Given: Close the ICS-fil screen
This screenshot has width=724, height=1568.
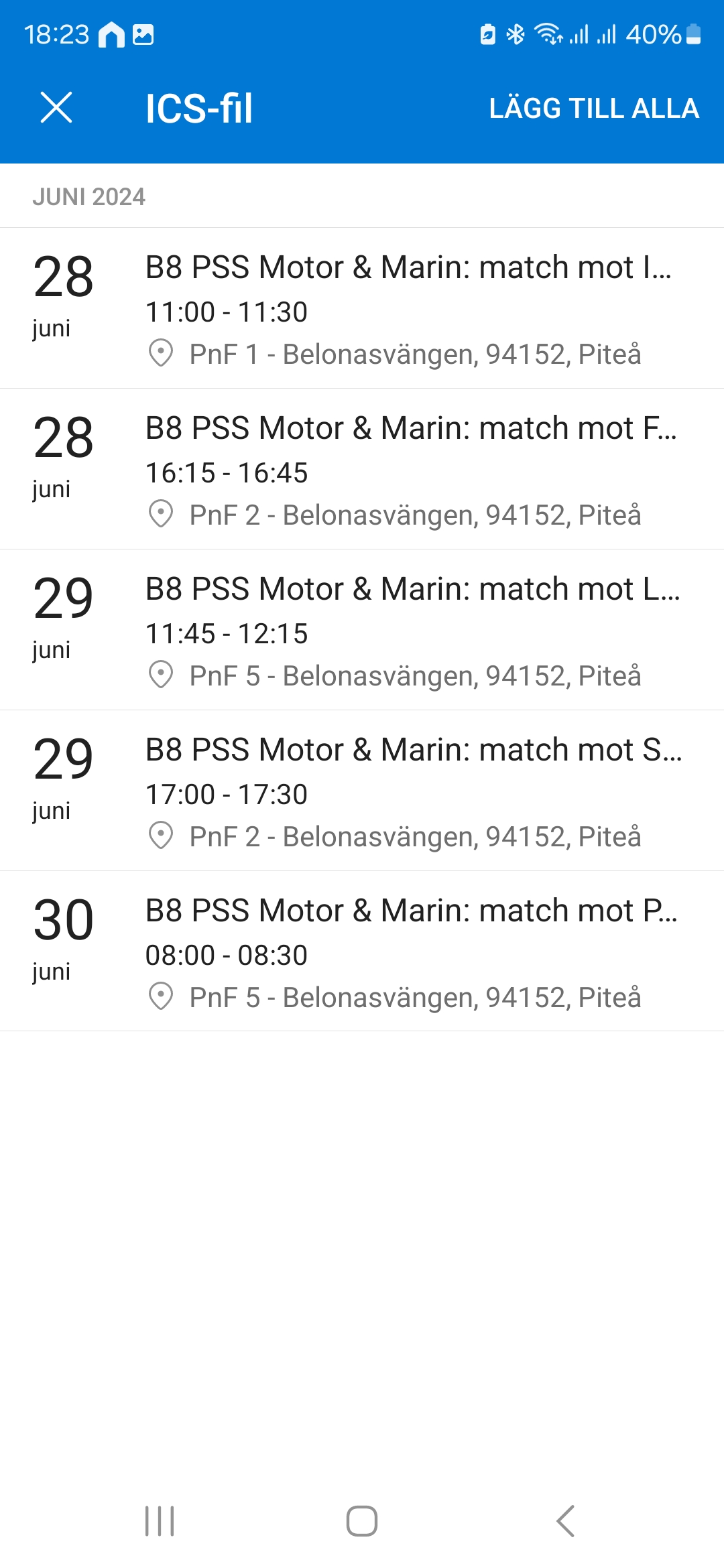Looking at the screenshot, I should coord(56,108).
